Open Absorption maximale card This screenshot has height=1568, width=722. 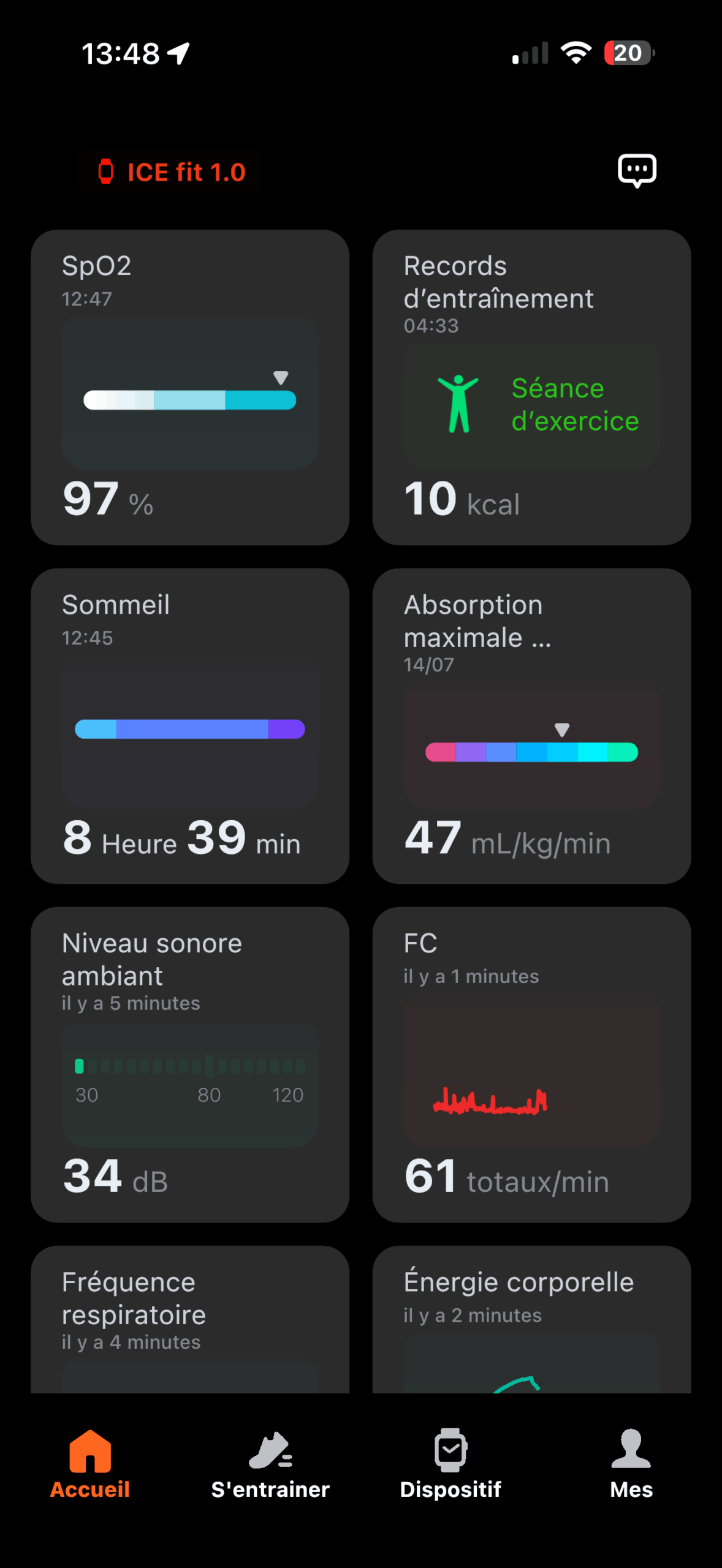531,726
